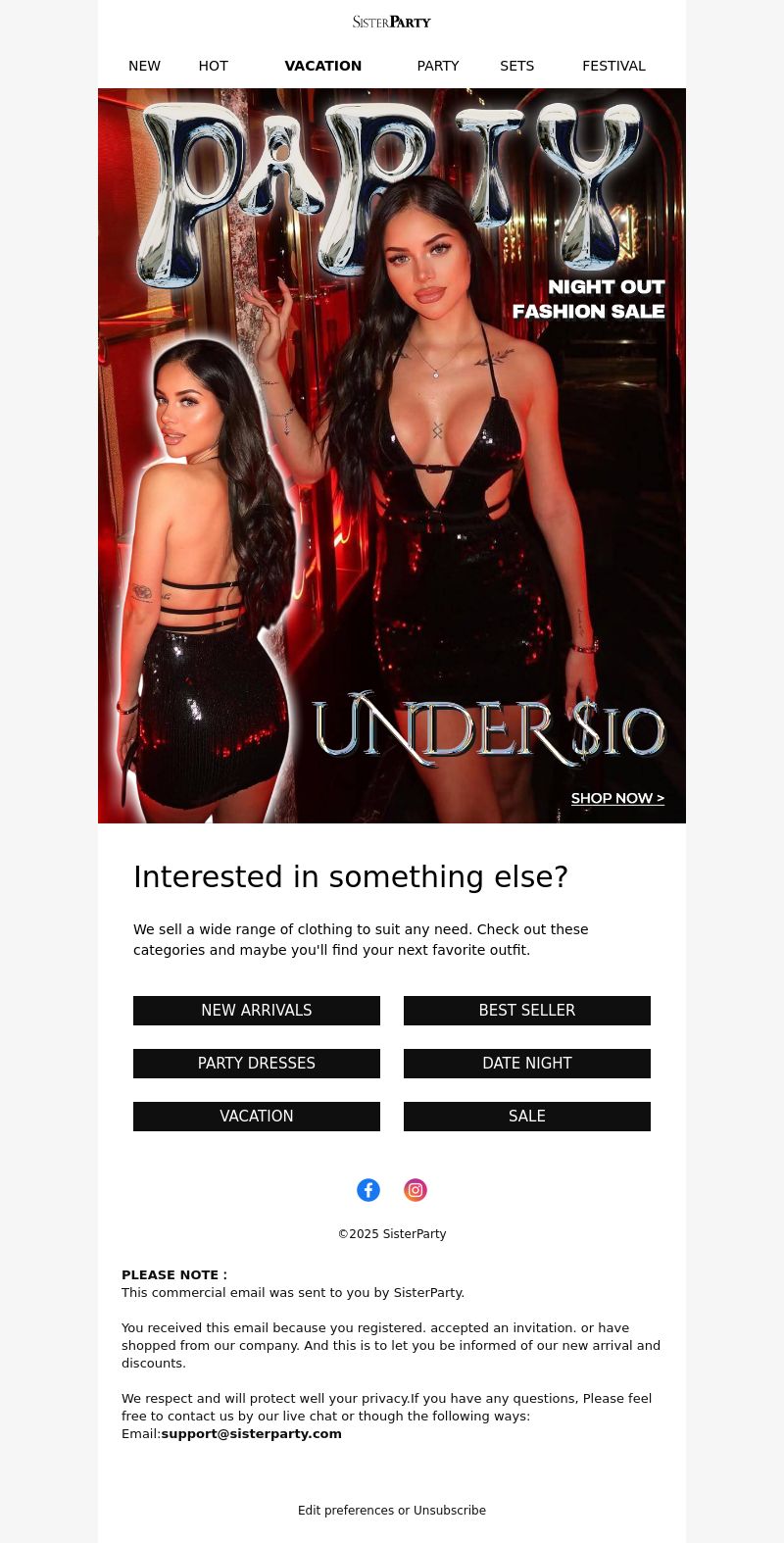Image resolution: width=784 pixels, height=1543 pixels.
Task: Unsubscribe from these emails
Action: click(x=450, y=1511)
